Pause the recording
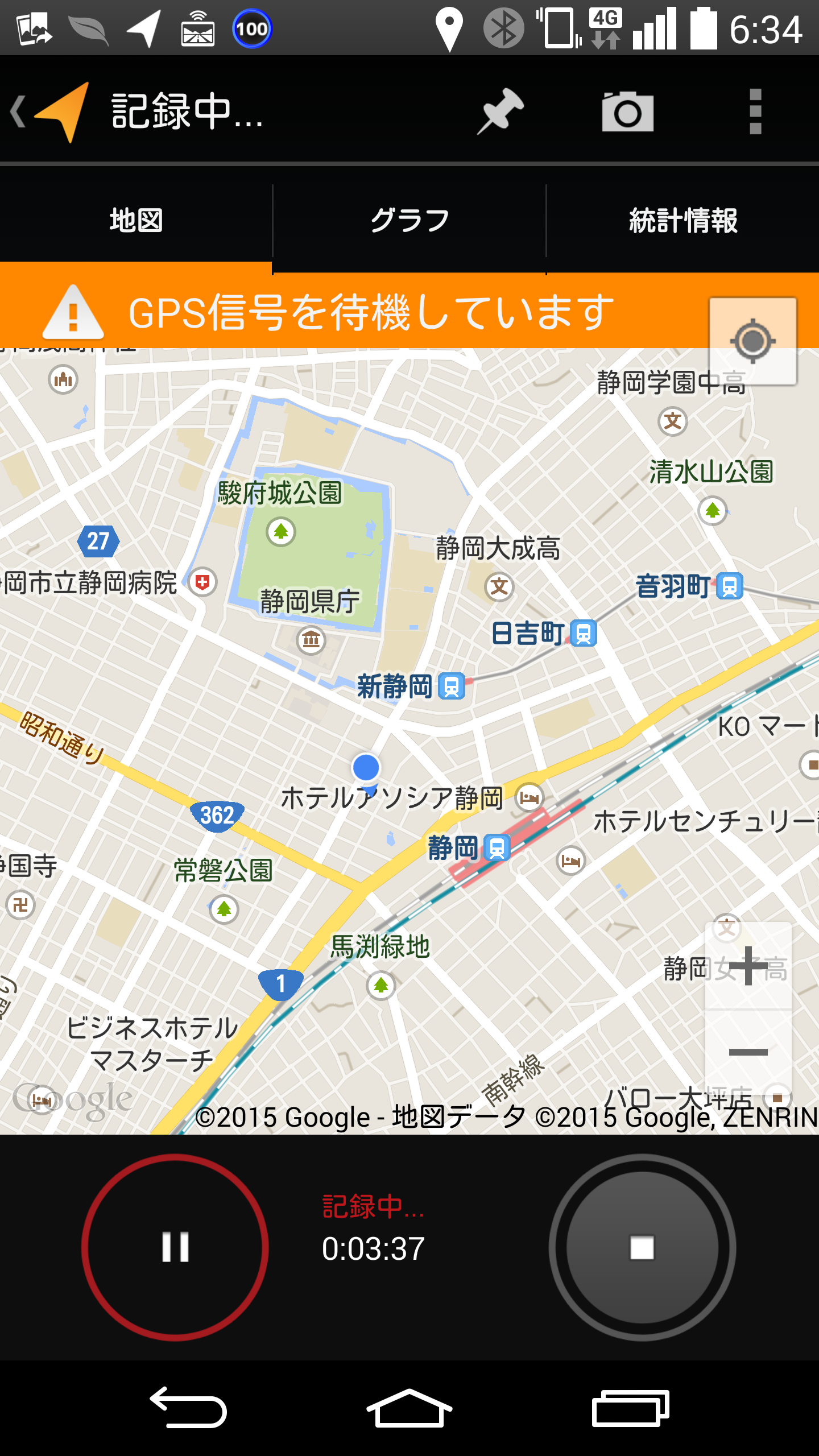Screen dimensions: 819x1456 coord(175,1247)
